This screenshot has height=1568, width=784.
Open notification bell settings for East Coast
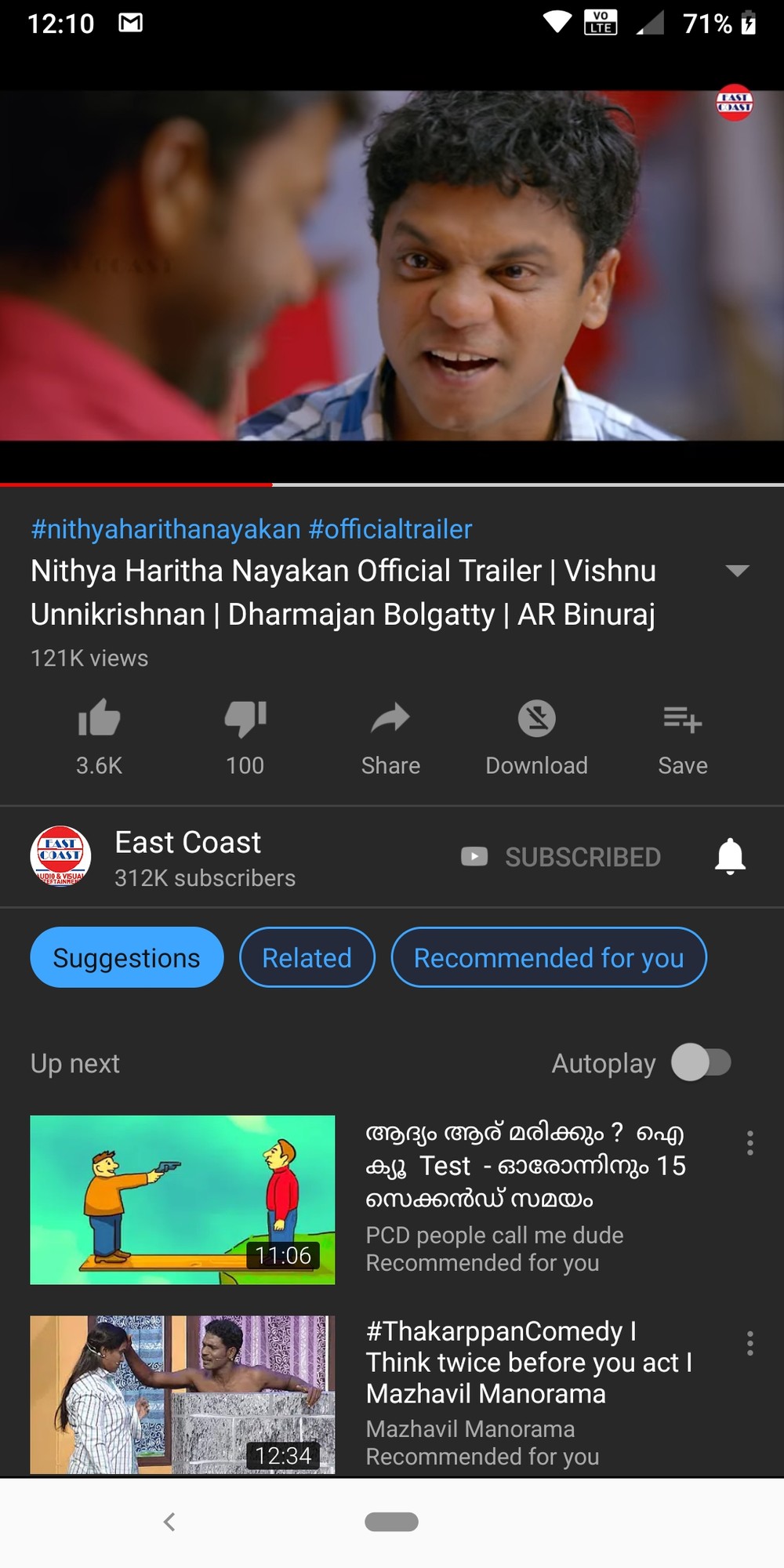730,856
